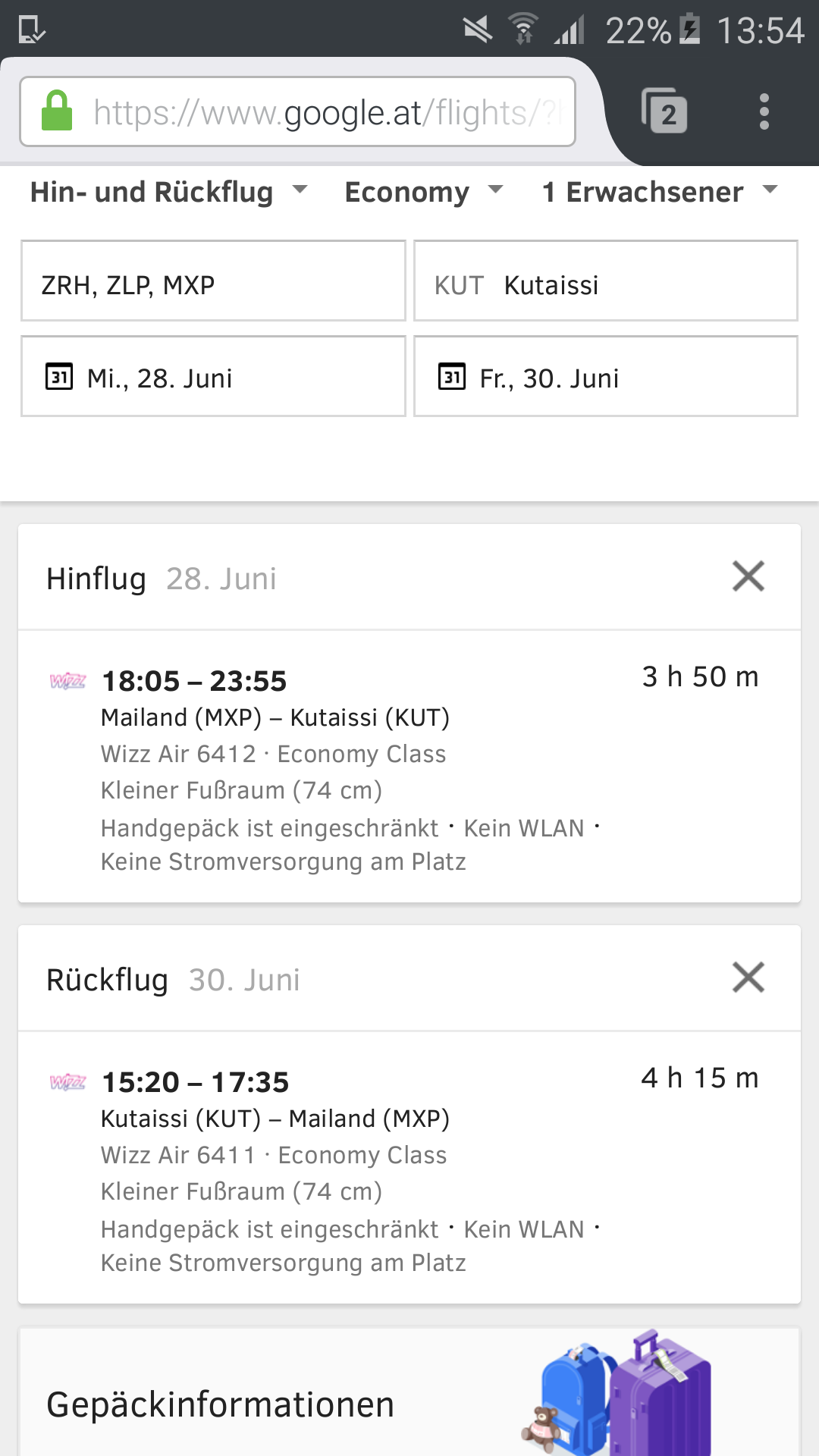The image size is (819, 1456).
Task: Open the browser tab switcher
Action: [664, 111]
